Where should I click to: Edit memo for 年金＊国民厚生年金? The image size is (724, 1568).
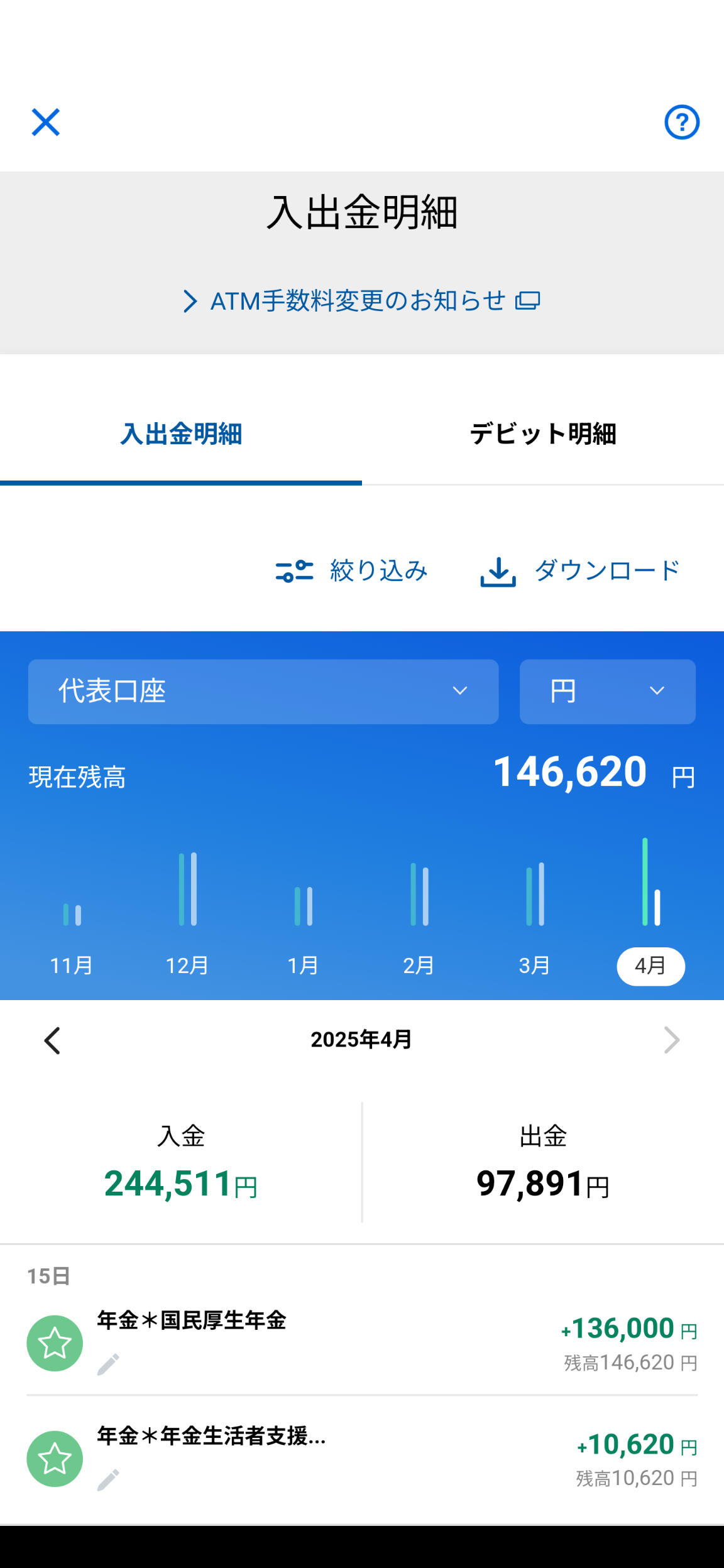point(108,1364)
